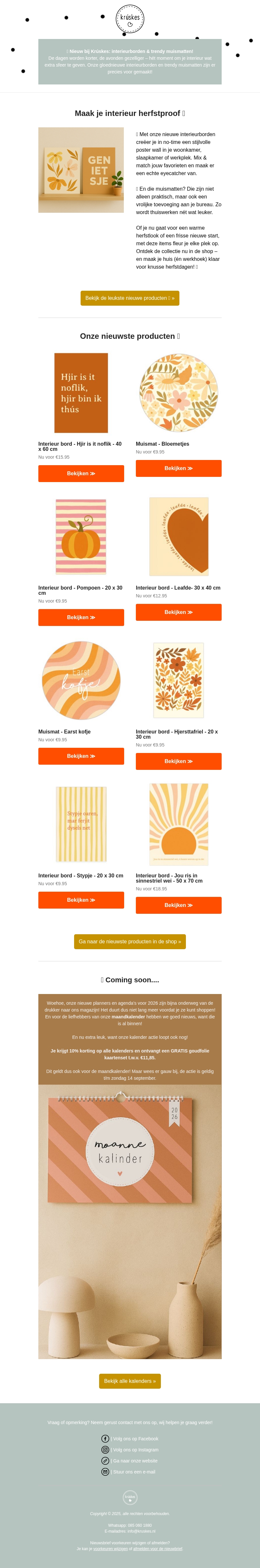The image size is (260, 1568).
Task: Open Volg ons op Instagram link
Action: click(x=135, y=1450)
